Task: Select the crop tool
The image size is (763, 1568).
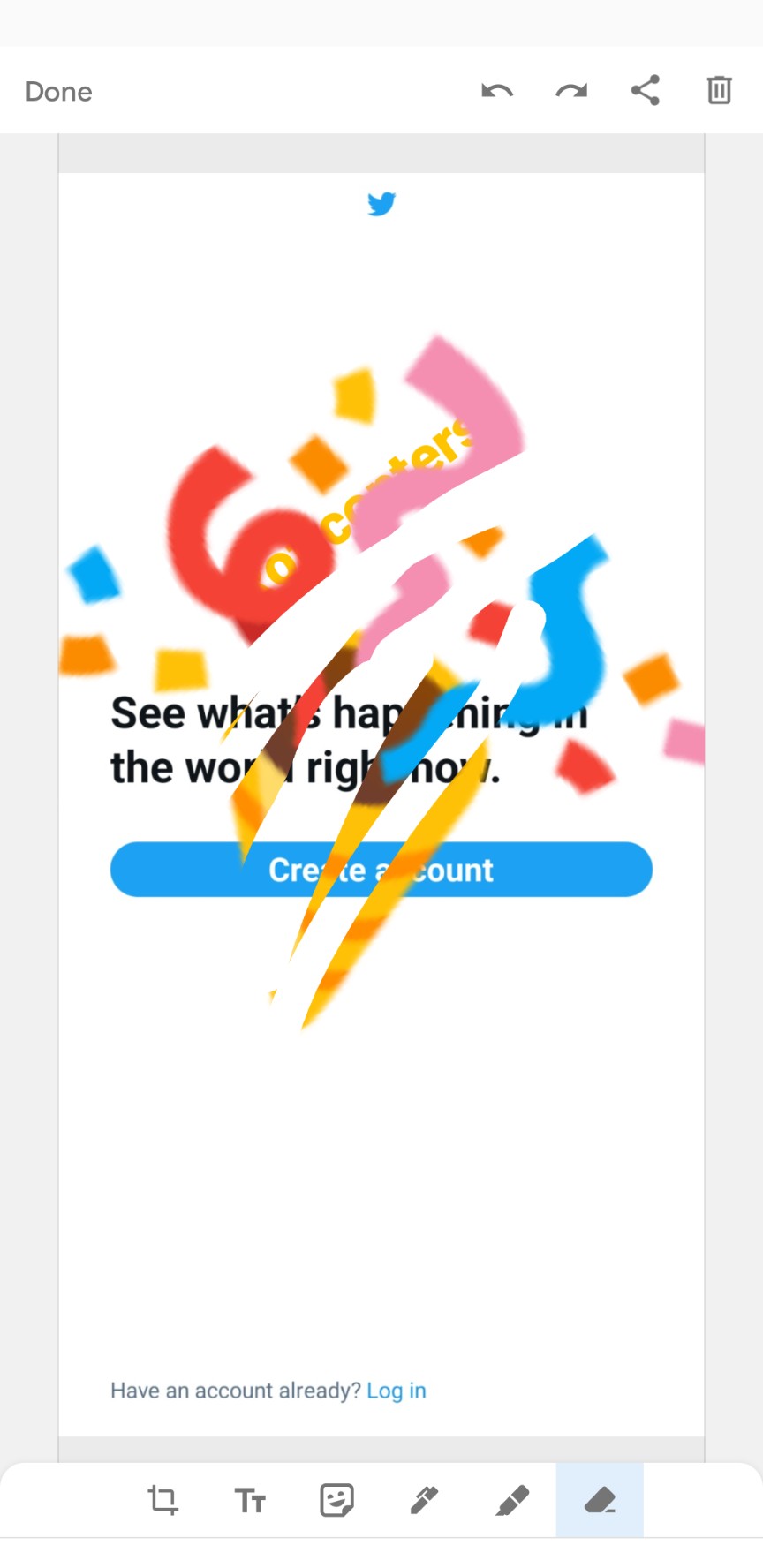Action: coord(162,1500)
